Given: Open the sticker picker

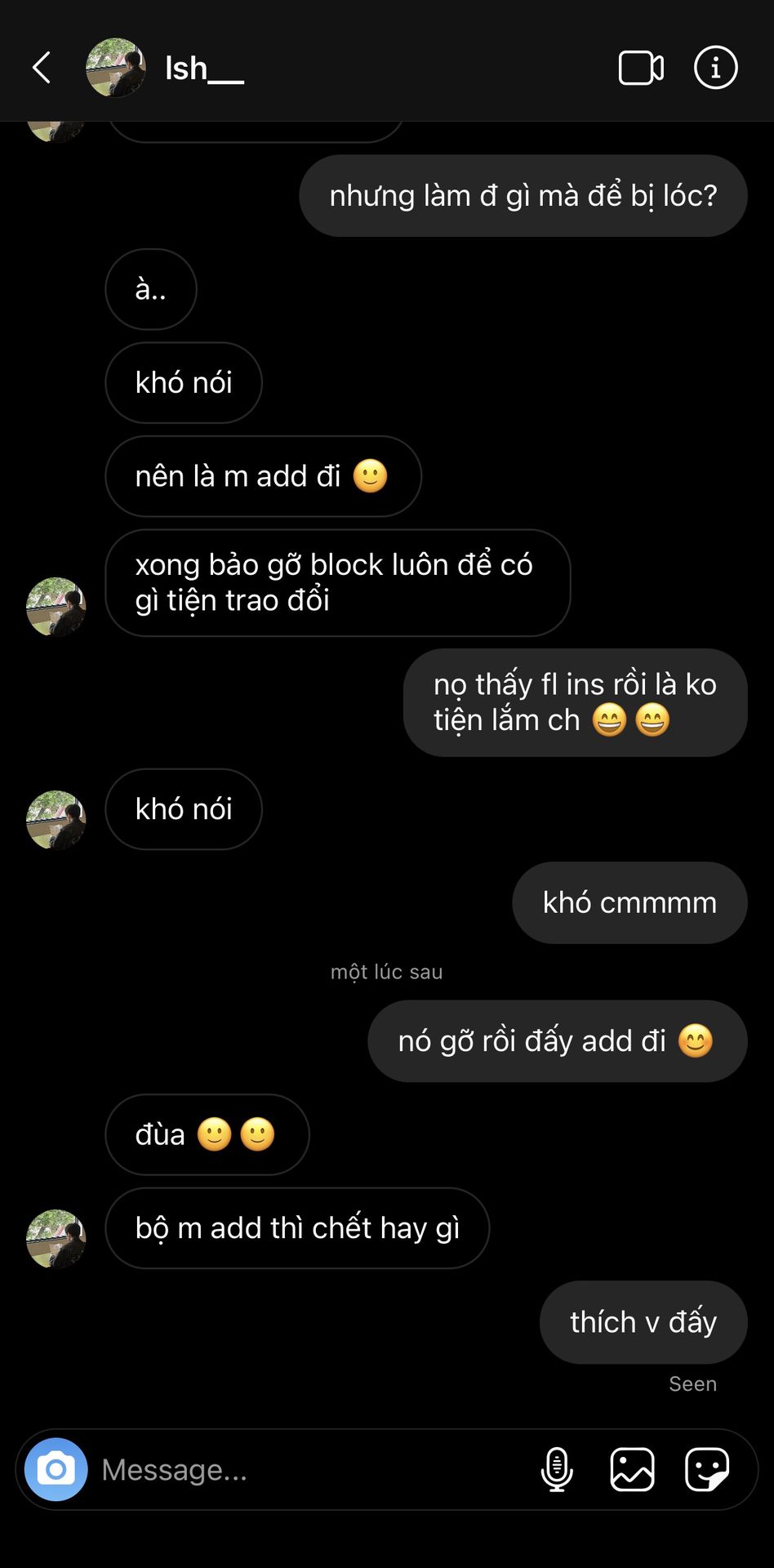Looking at the screenshot, I should pyautogui.click(x=707, y=1469).
